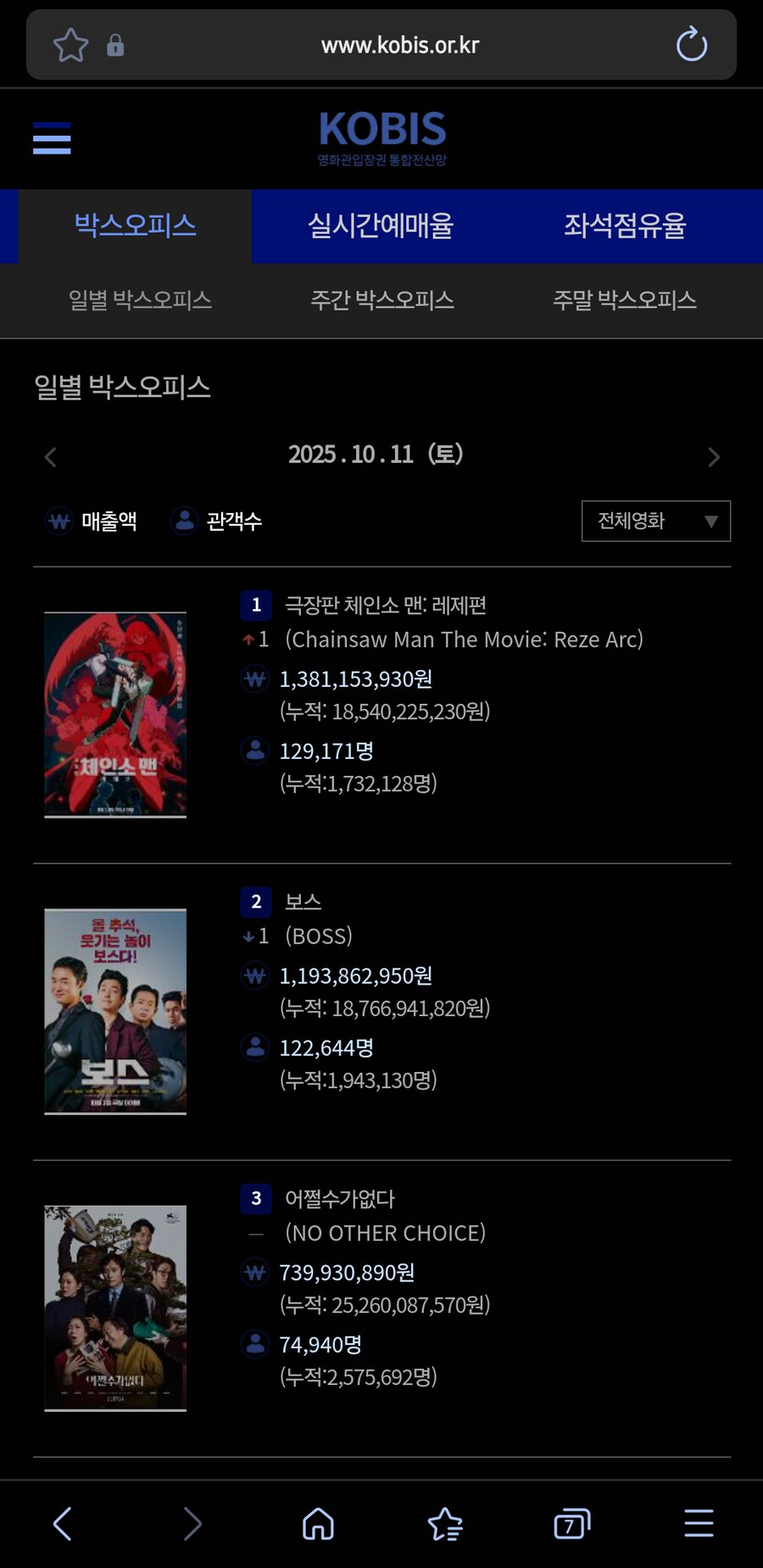Expand the 전체영화 dropdown
763x1568 pixels.
[655, 521]
